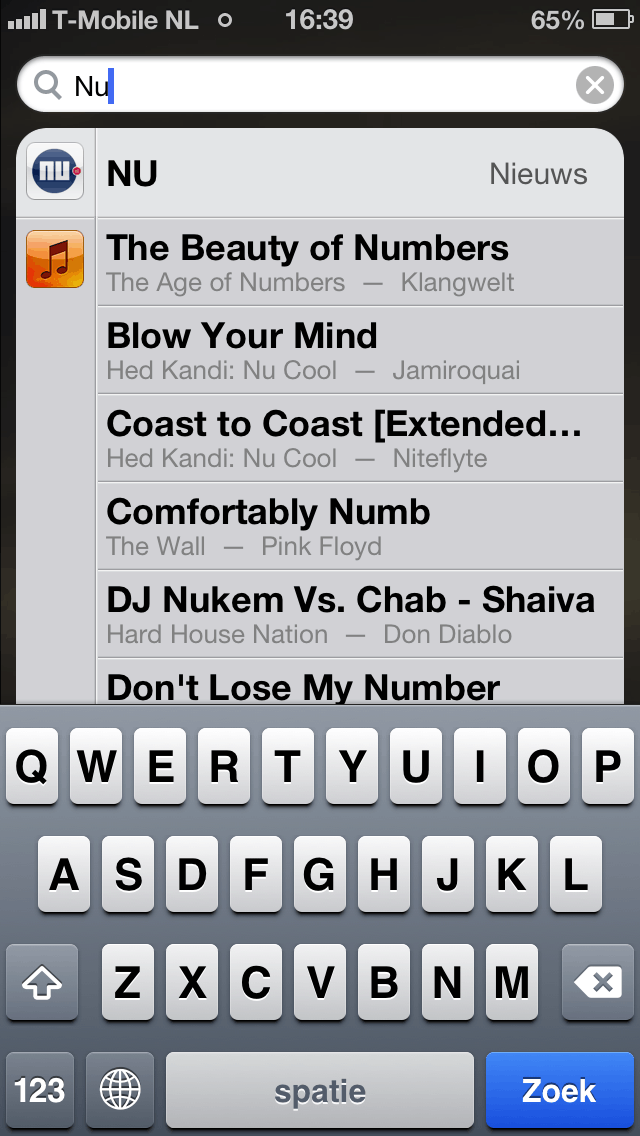Open DJ Nukem Vs. Chab - Shaiva
This screenshot has width=640, height=1136.
click(x=360, y=614)
